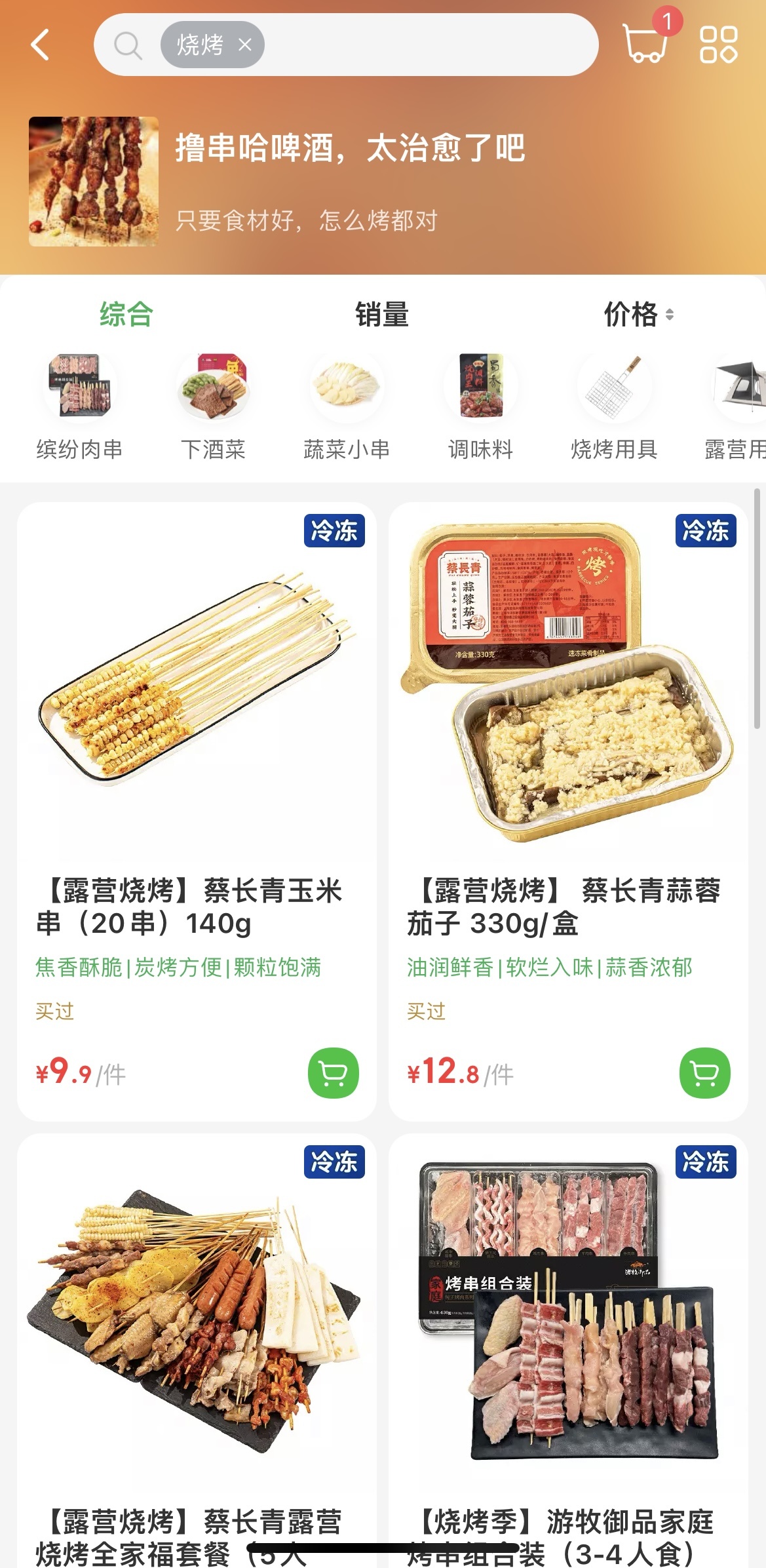Add 蔡长青玉米串 to cart
The image size is (766, 1568).
click(334, 1073)
